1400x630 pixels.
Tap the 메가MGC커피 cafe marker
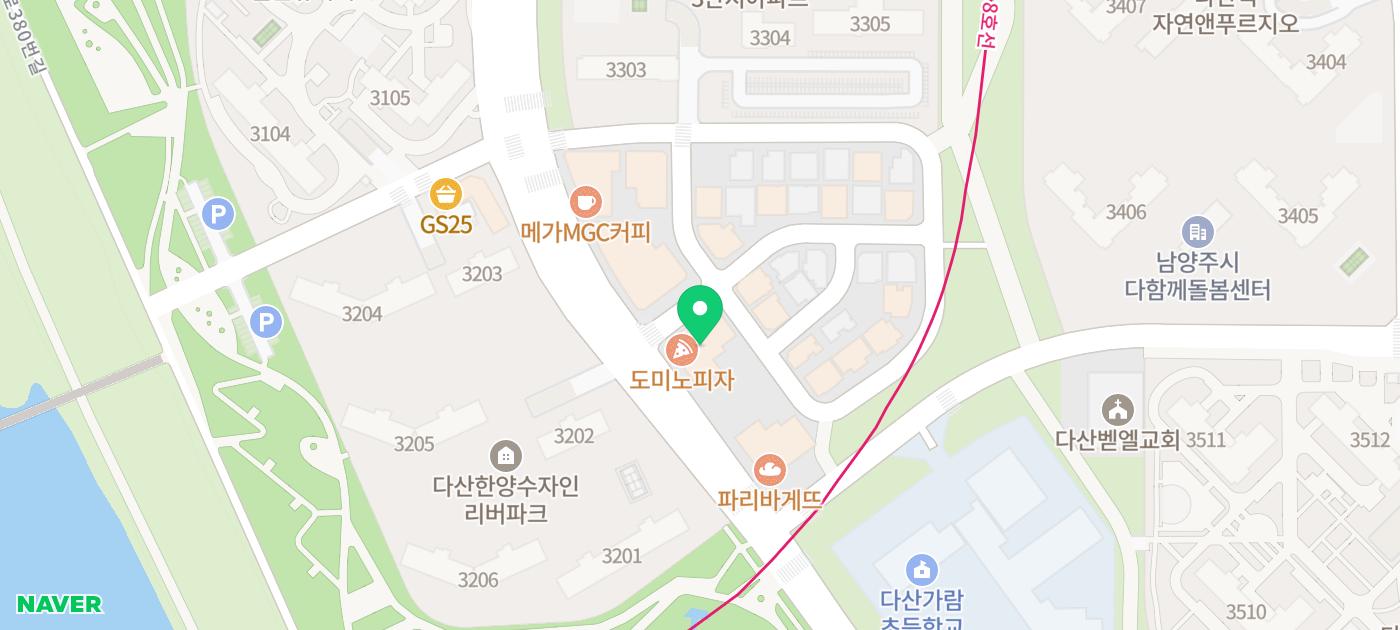click(x=585, y=203)
